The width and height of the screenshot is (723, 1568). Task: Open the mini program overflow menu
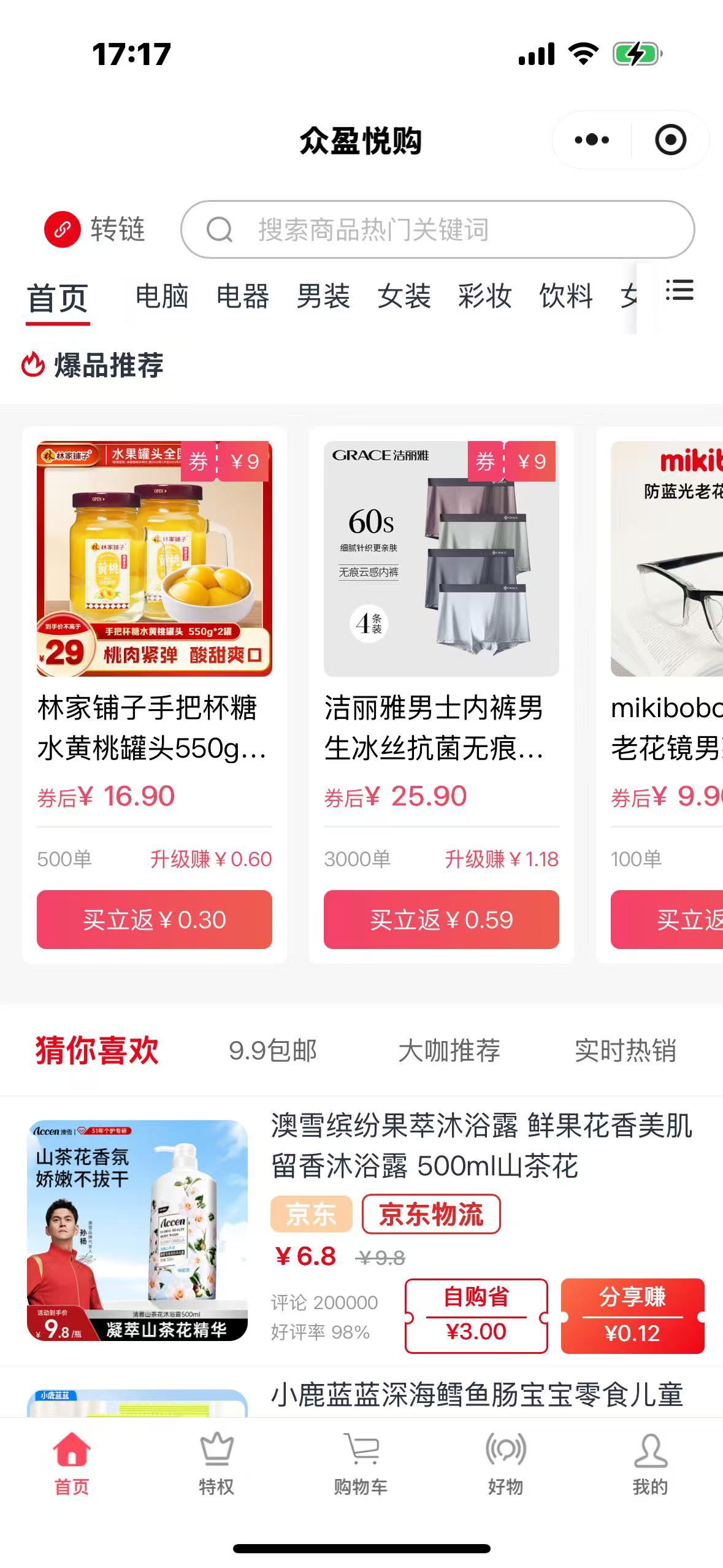click(592, 140)
